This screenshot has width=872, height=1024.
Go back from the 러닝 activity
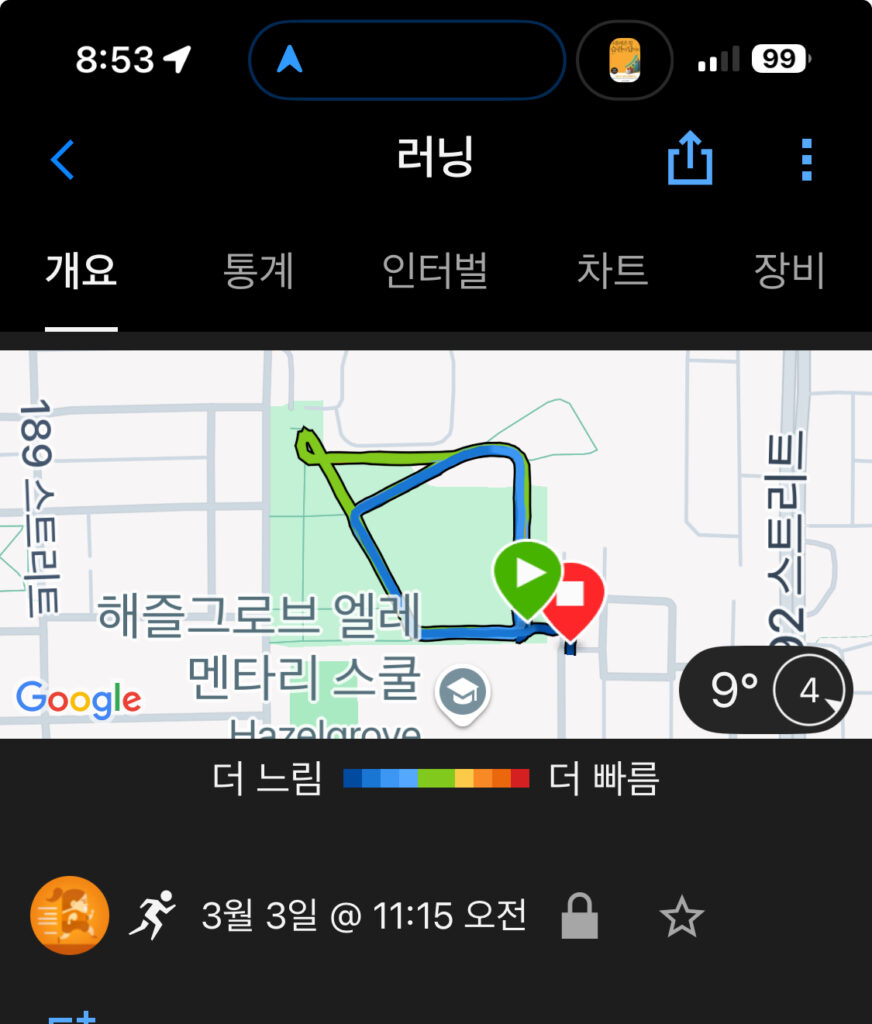pyautogui.click(x=63, y=160)
